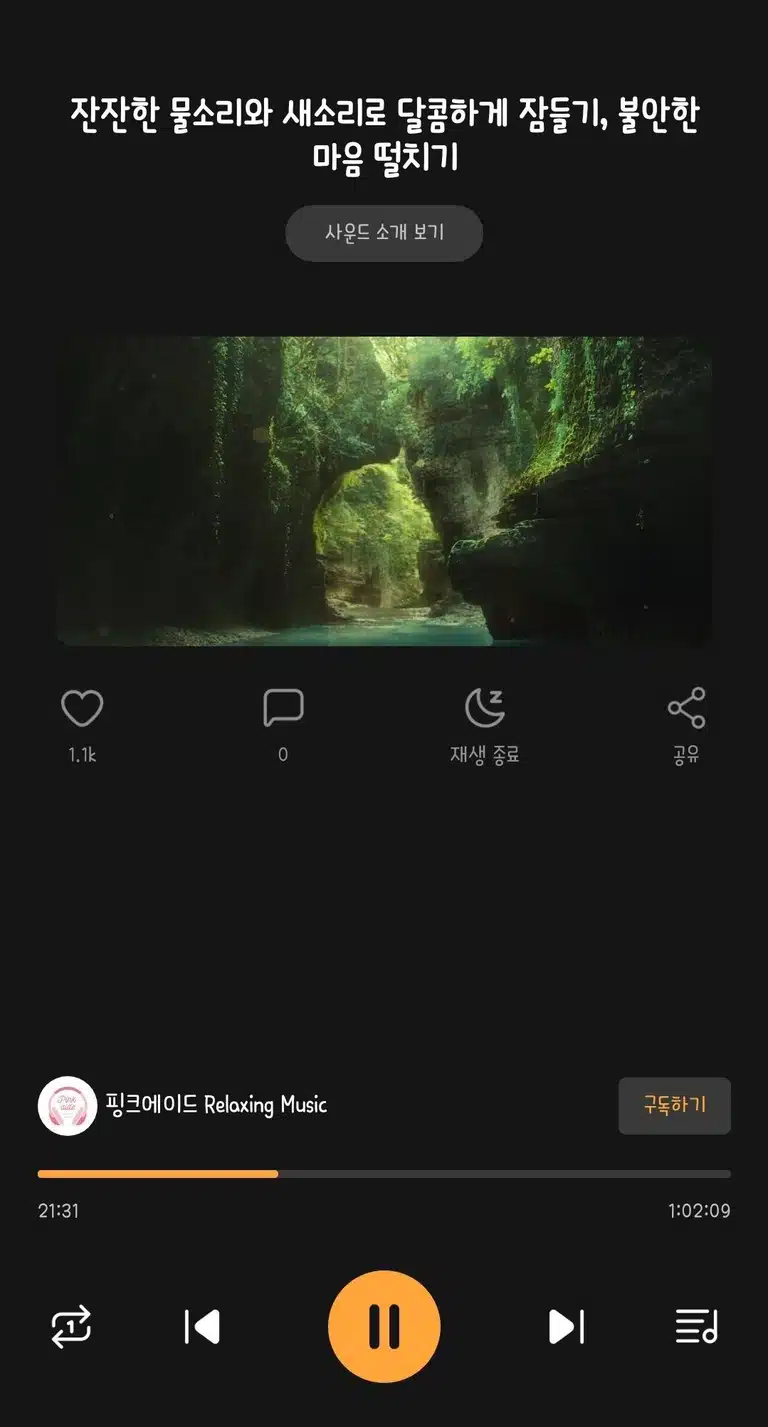The height and width of the screenshot is (1427, 768).
Task: Pause the current playback
Action: pos(384,1327)
